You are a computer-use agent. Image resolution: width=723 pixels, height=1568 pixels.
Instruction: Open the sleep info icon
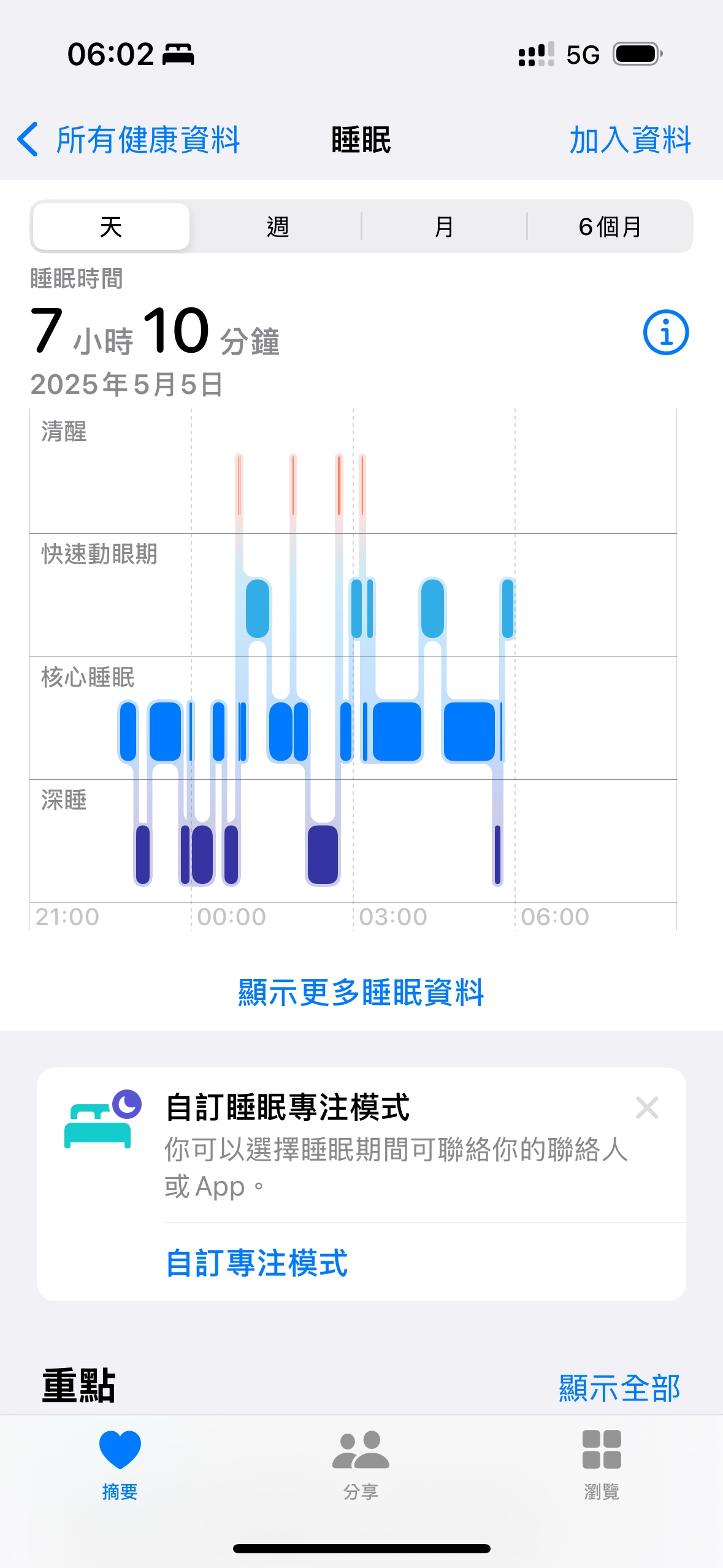click(x=665, y=332)
